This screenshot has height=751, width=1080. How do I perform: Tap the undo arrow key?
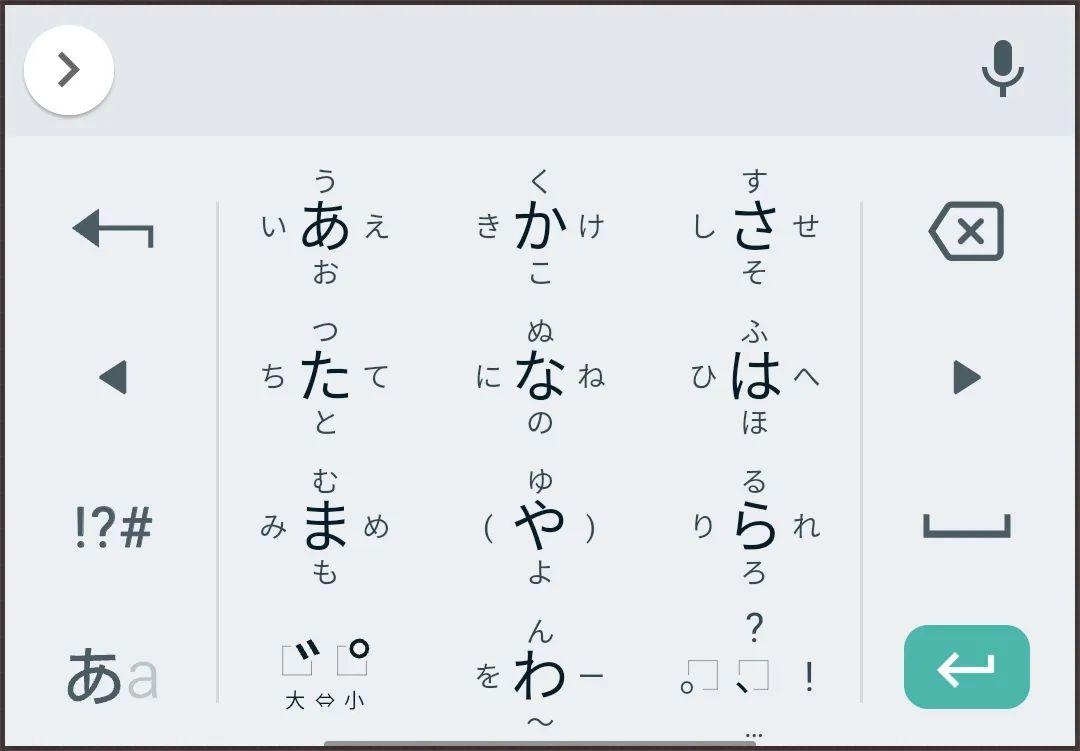click(x=113, y=229)
